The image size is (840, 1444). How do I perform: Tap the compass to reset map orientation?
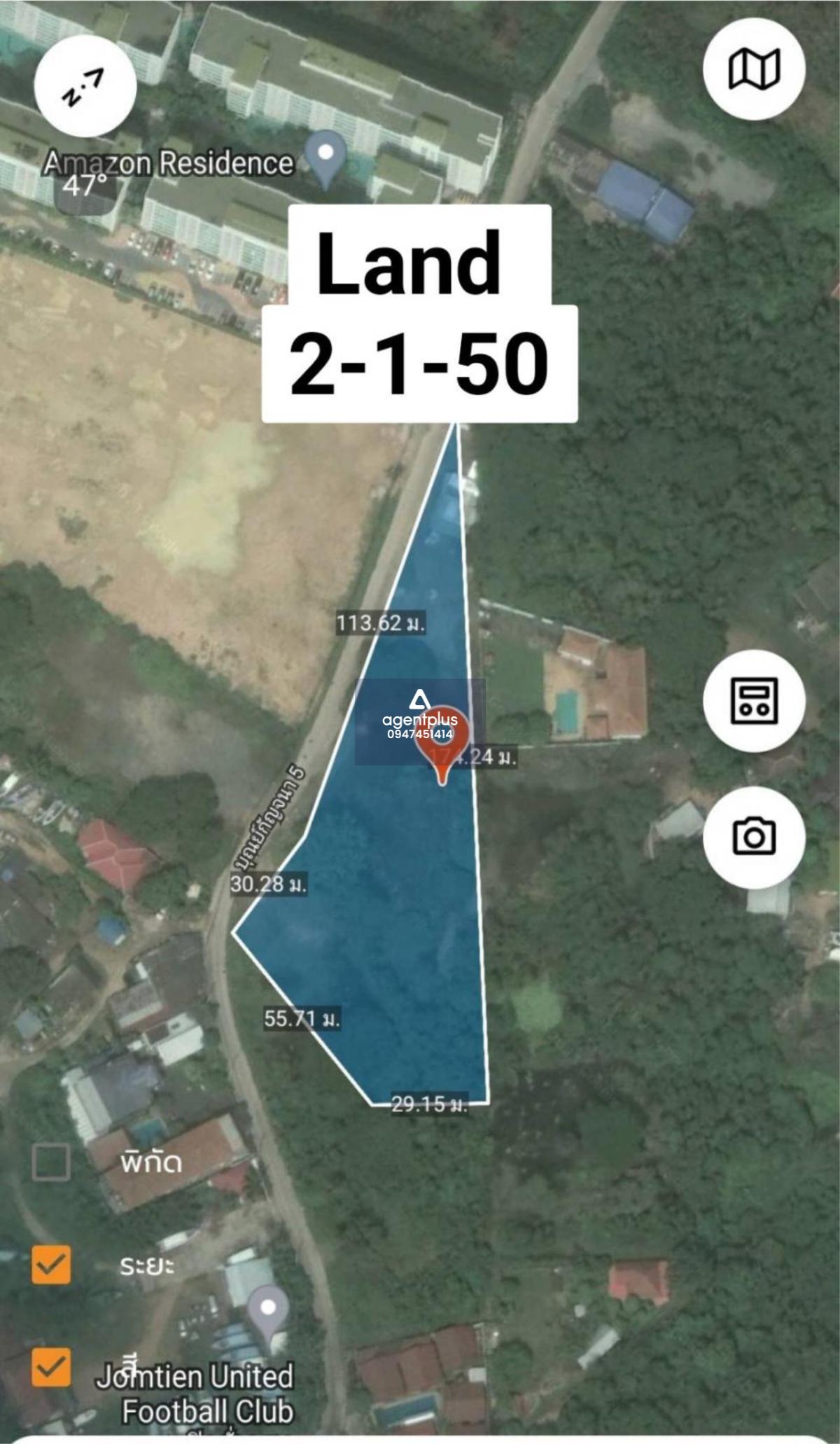[85, 85]
